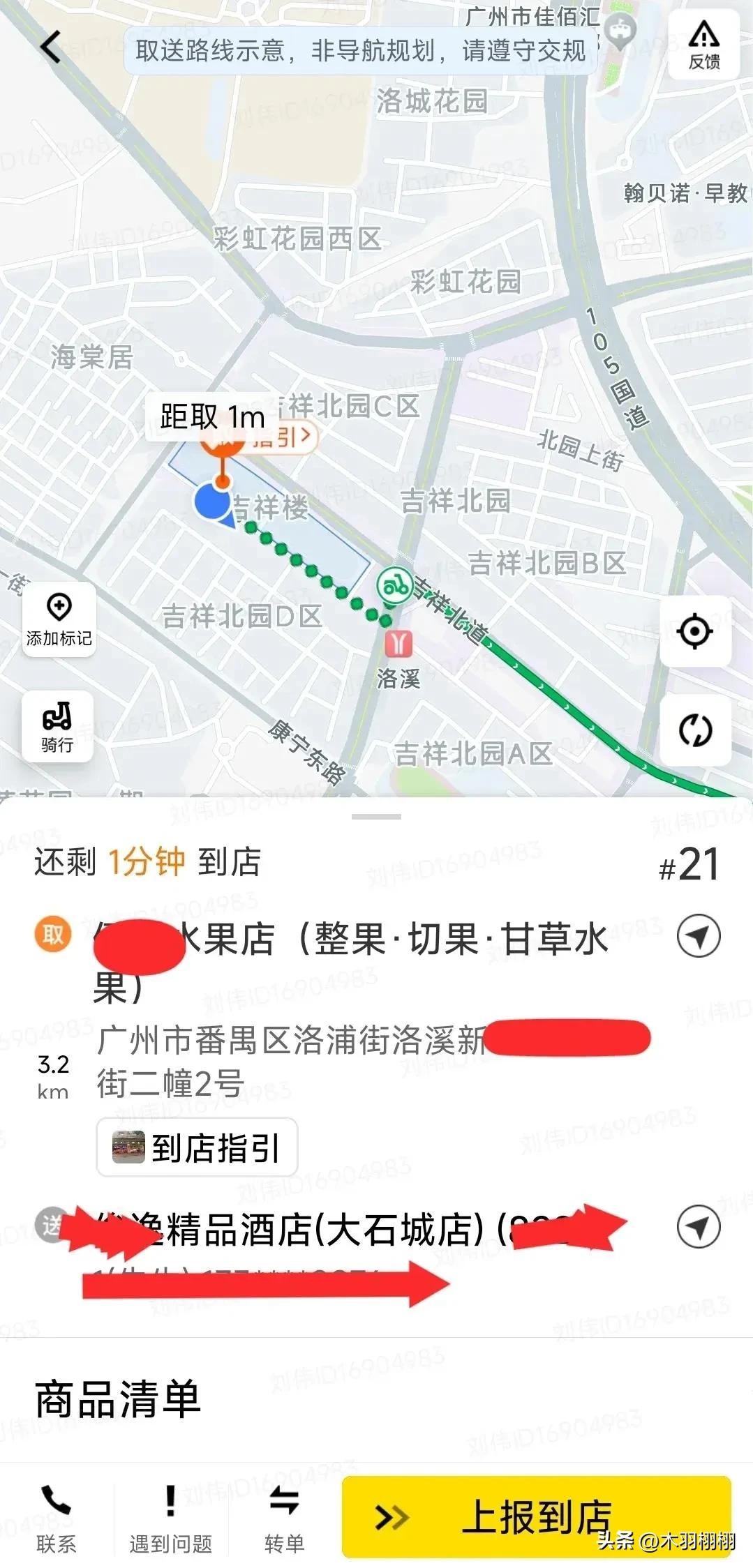
Task: Switch travel mode via 骑行 button
Action: [57, 727]
